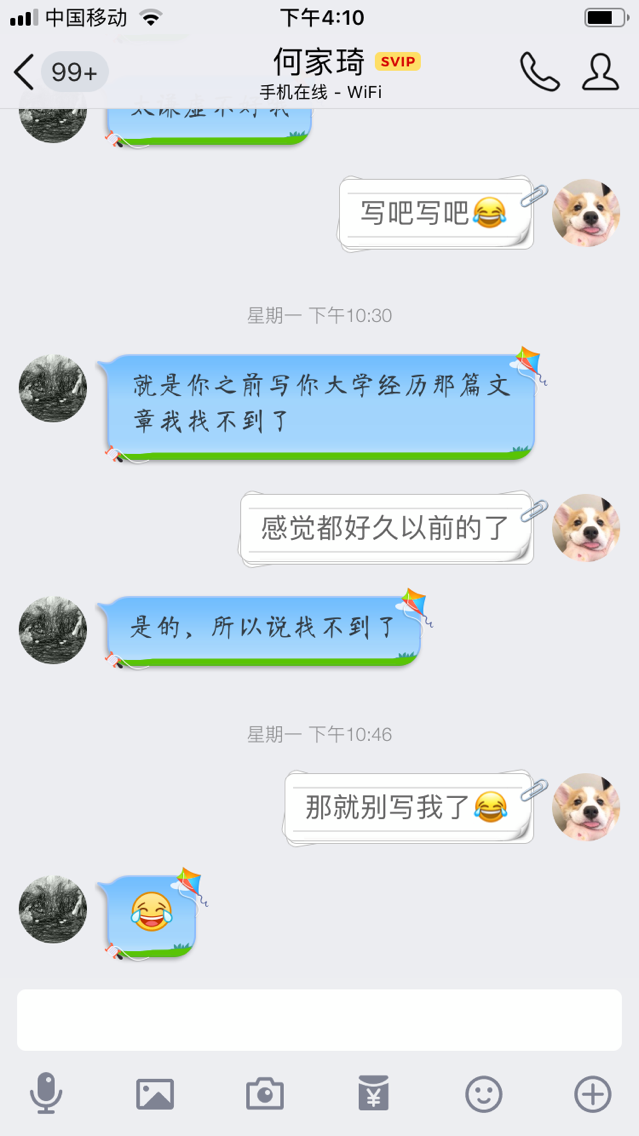Send a red packet
This screenshot has width=639, height=1136.
click(374, 1094)
